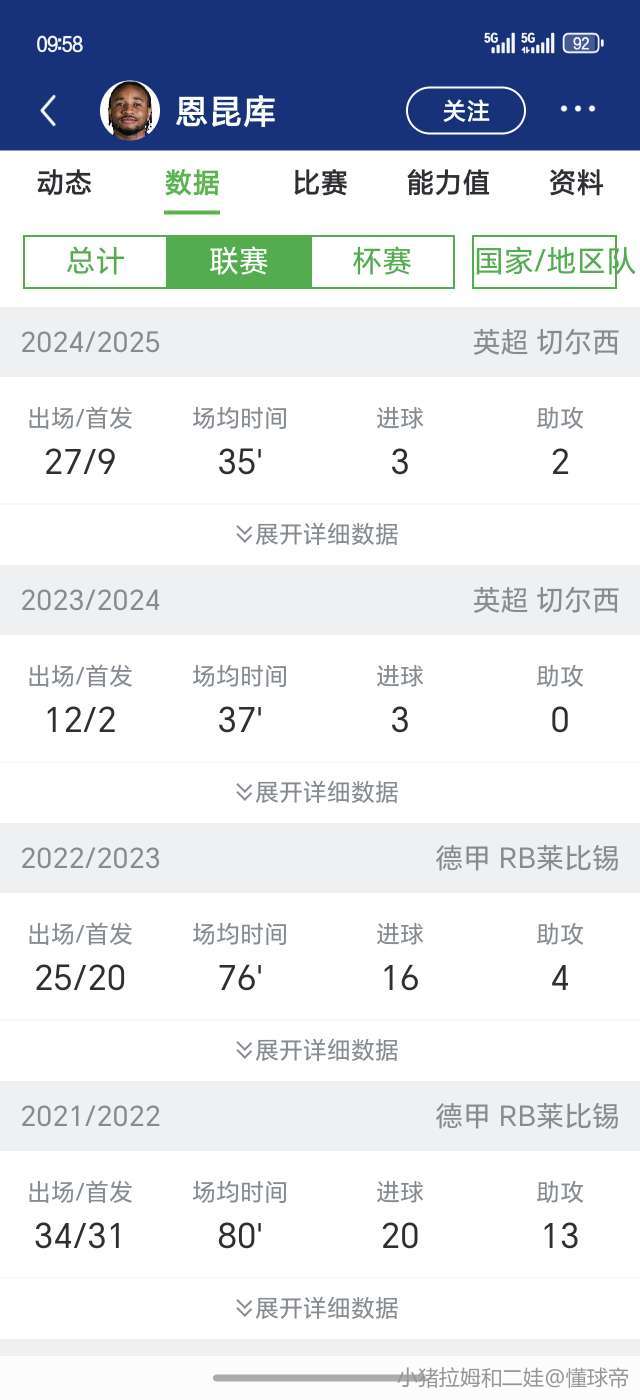Screen dimensions: 640x1400
Task: Select the 数据 tab
Action: pos(192,183)
